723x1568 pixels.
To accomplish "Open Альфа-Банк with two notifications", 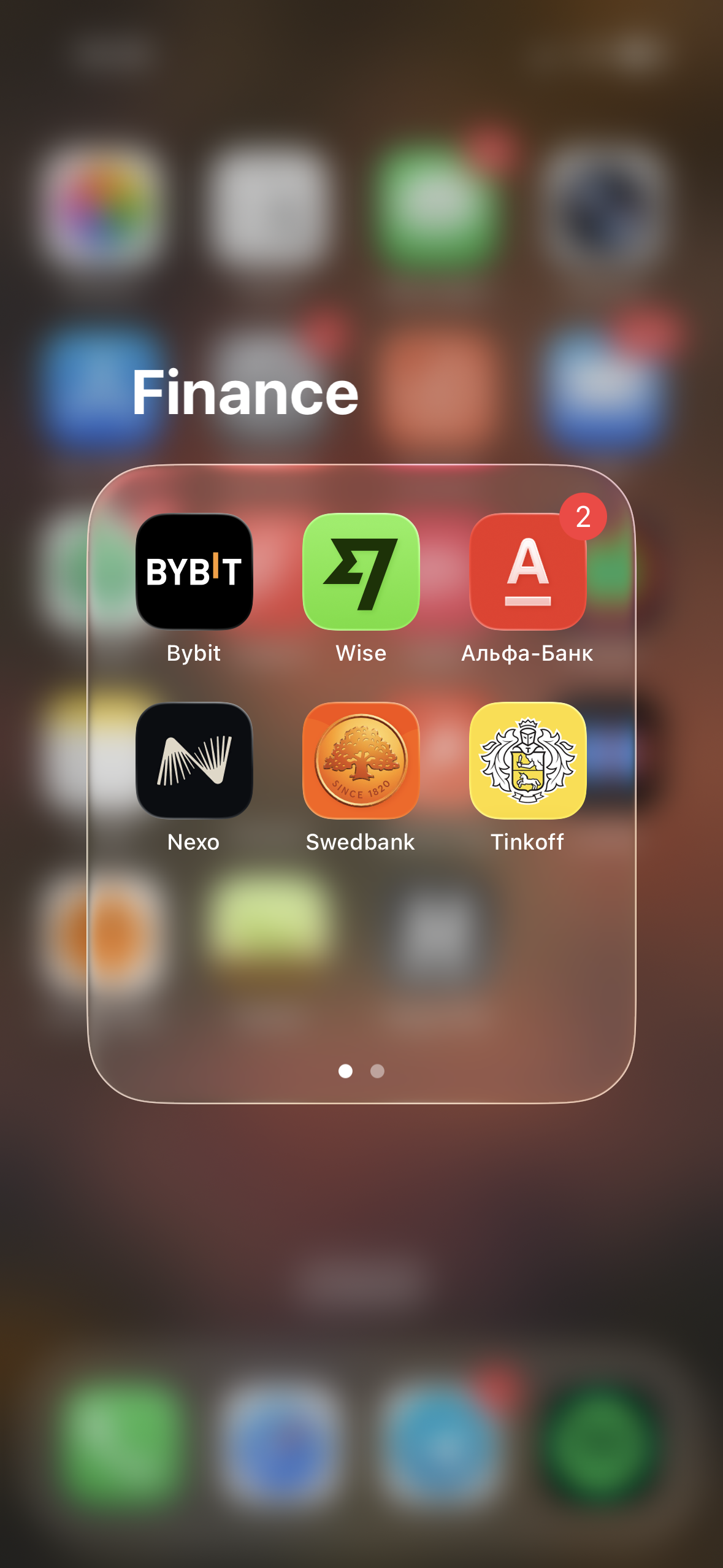I will click(x=528, y=571).
